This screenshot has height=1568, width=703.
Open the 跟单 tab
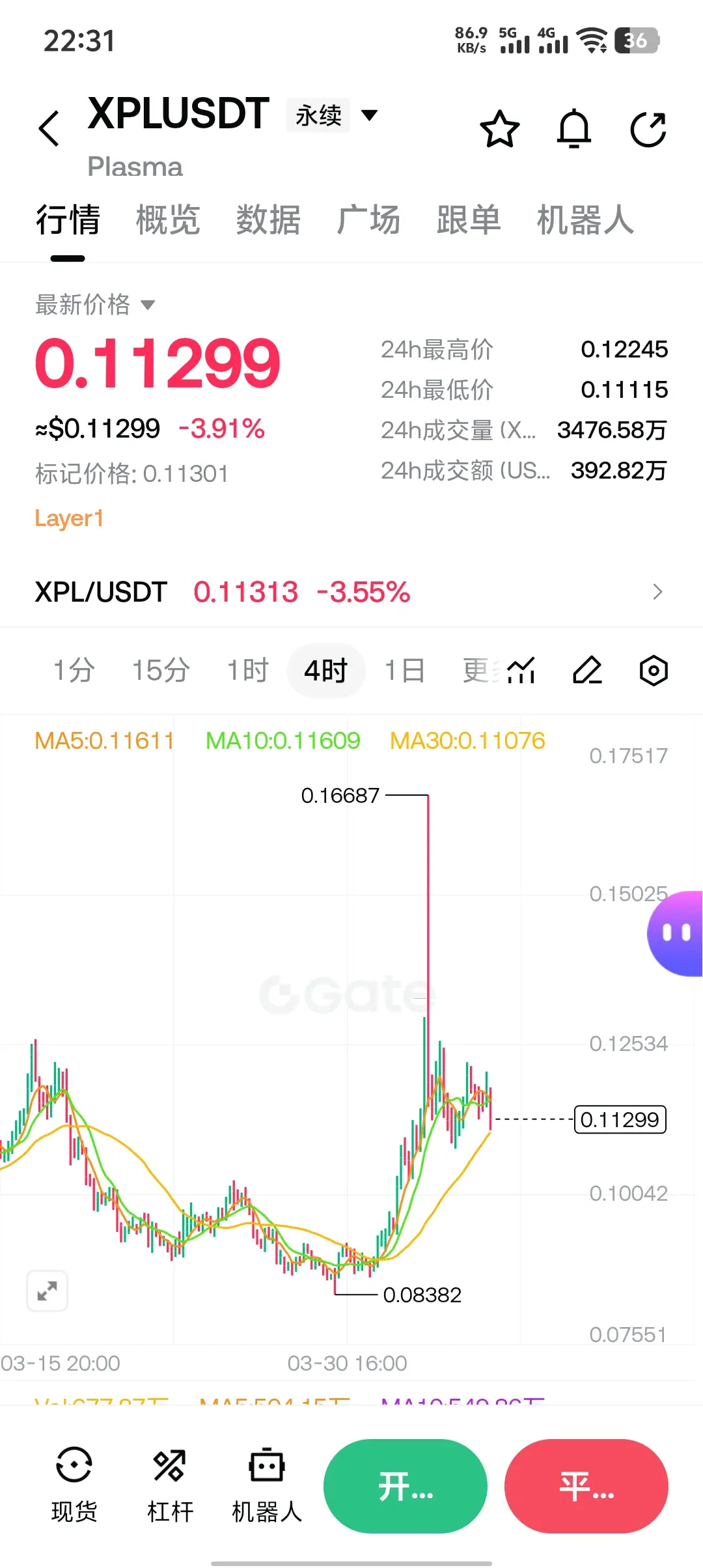(x=468, y=219)
